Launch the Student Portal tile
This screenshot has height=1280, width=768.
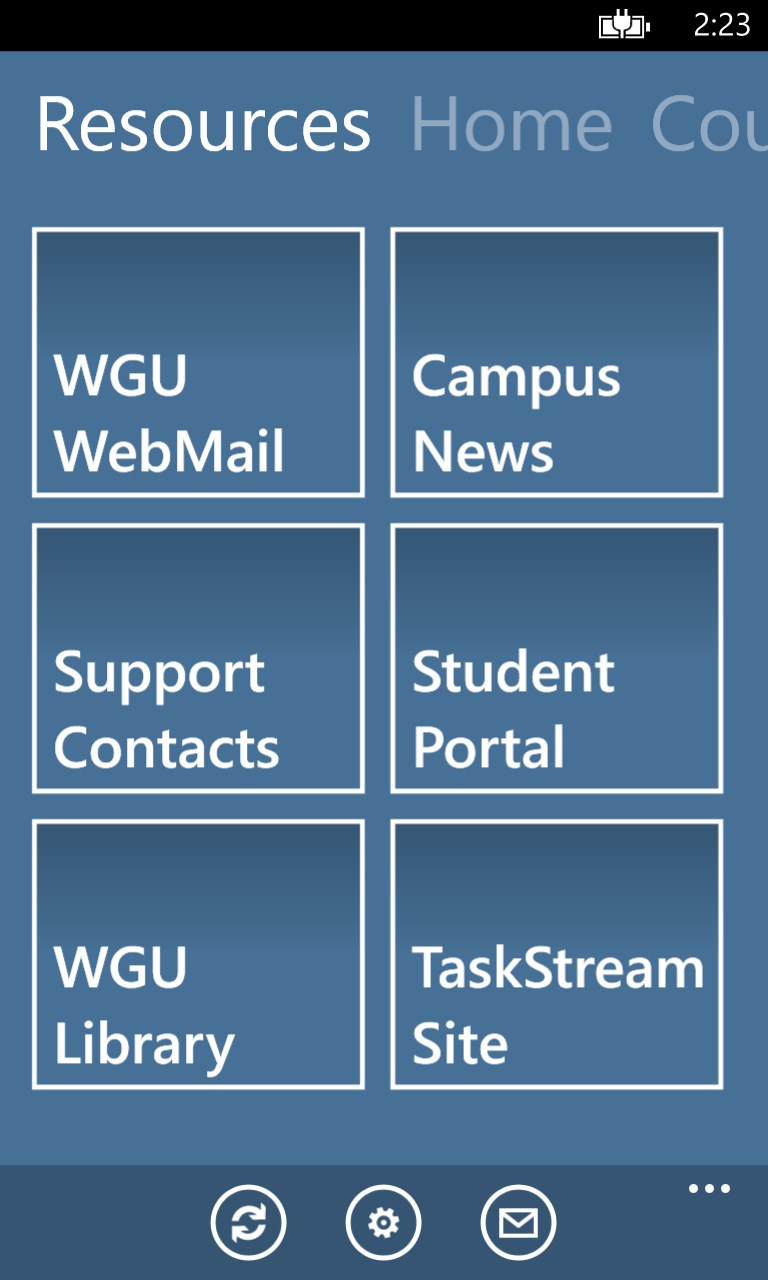pos(556,658)
